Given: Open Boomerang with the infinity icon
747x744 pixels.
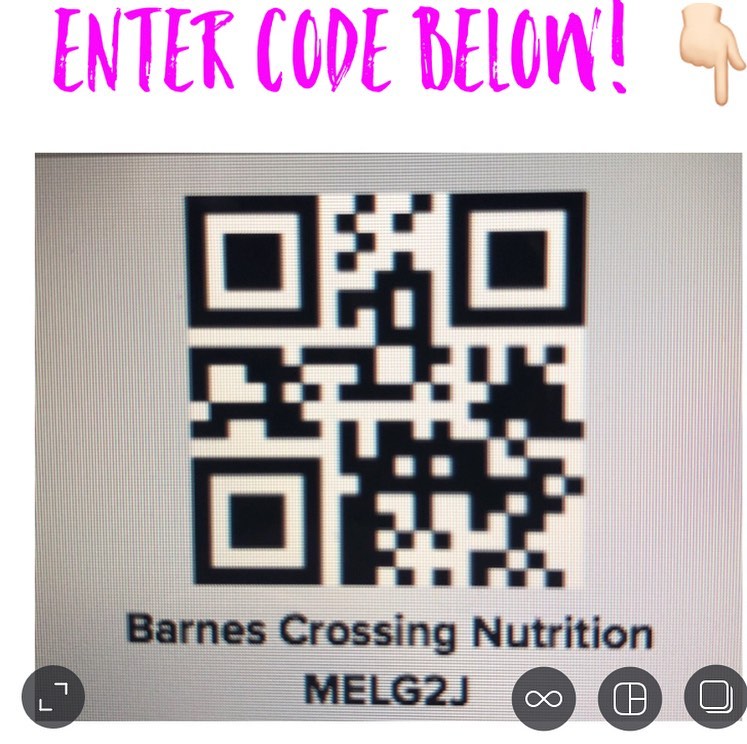Looking at the screenshot, I should pyautogui.click(x=544, y=697).
